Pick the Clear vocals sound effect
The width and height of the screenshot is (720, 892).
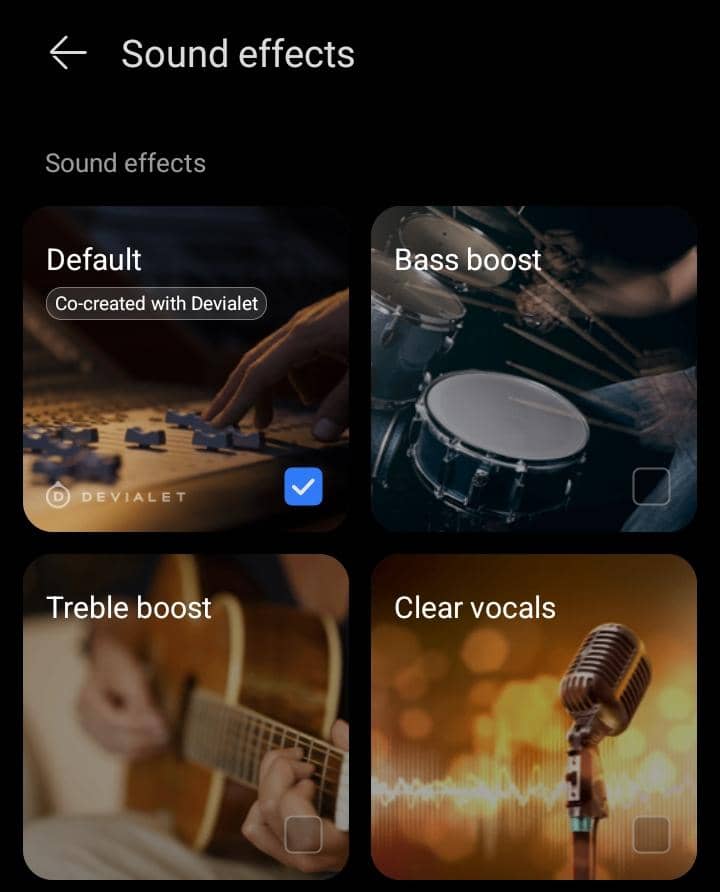point(533,716)
